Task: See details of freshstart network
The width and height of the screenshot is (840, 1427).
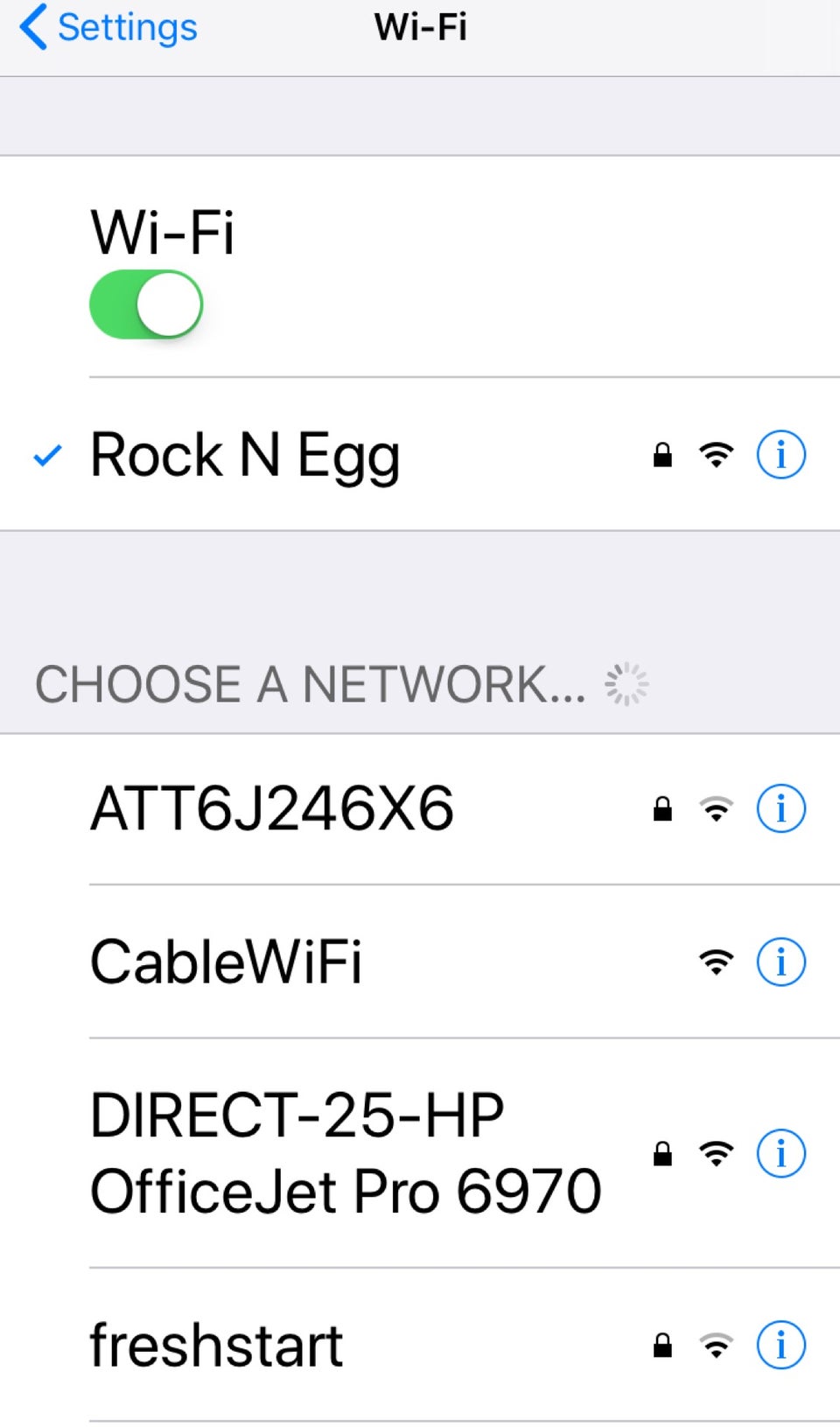Action: [780, 1345]
